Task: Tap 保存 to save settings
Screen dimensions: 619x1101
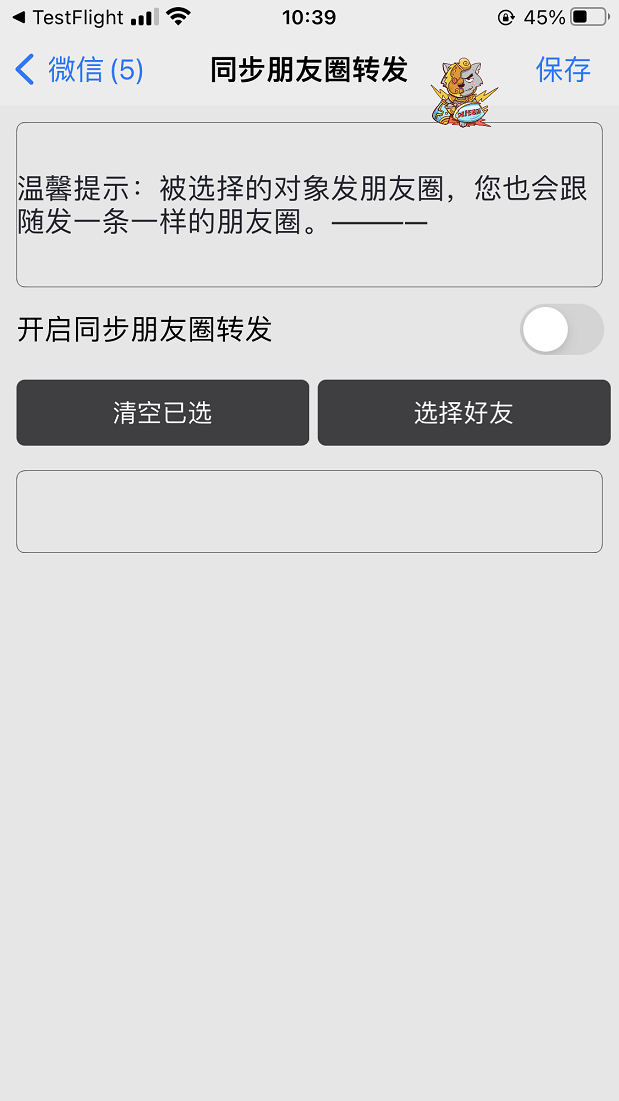Action: coord(563,70)
